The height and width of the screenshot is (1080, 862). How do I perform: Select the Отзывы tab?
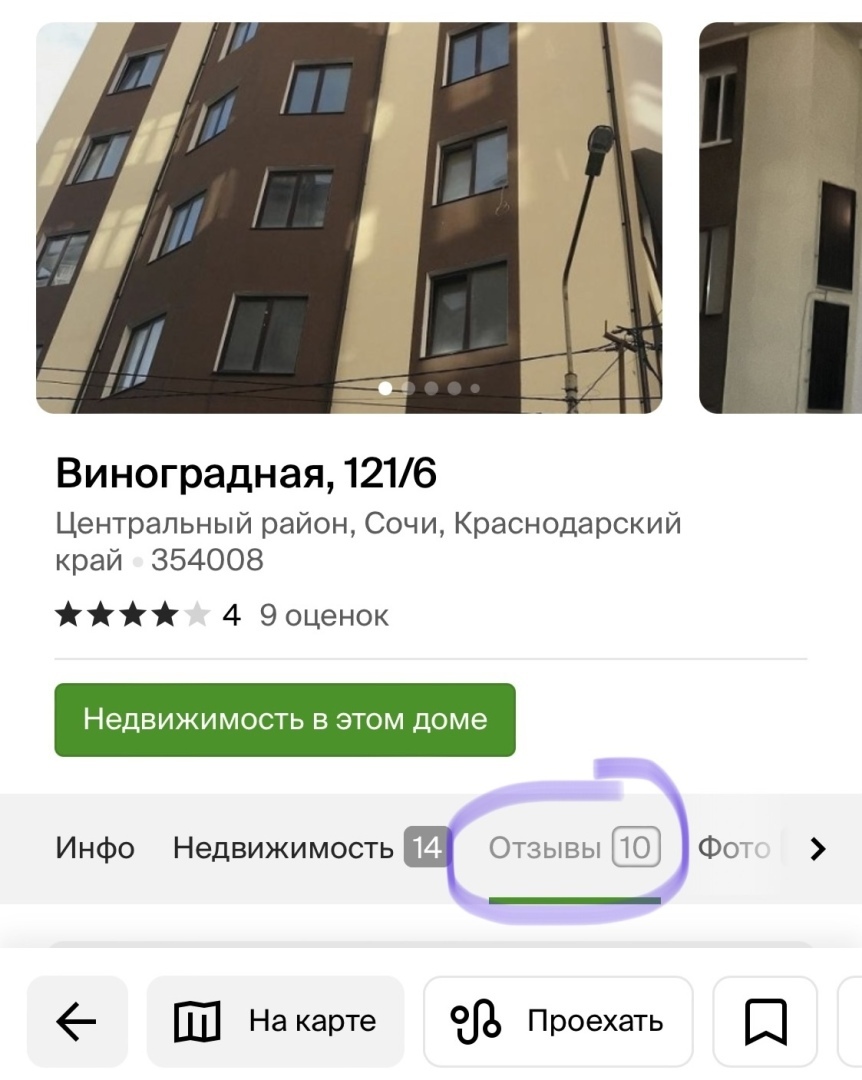[x=573, y=849]
